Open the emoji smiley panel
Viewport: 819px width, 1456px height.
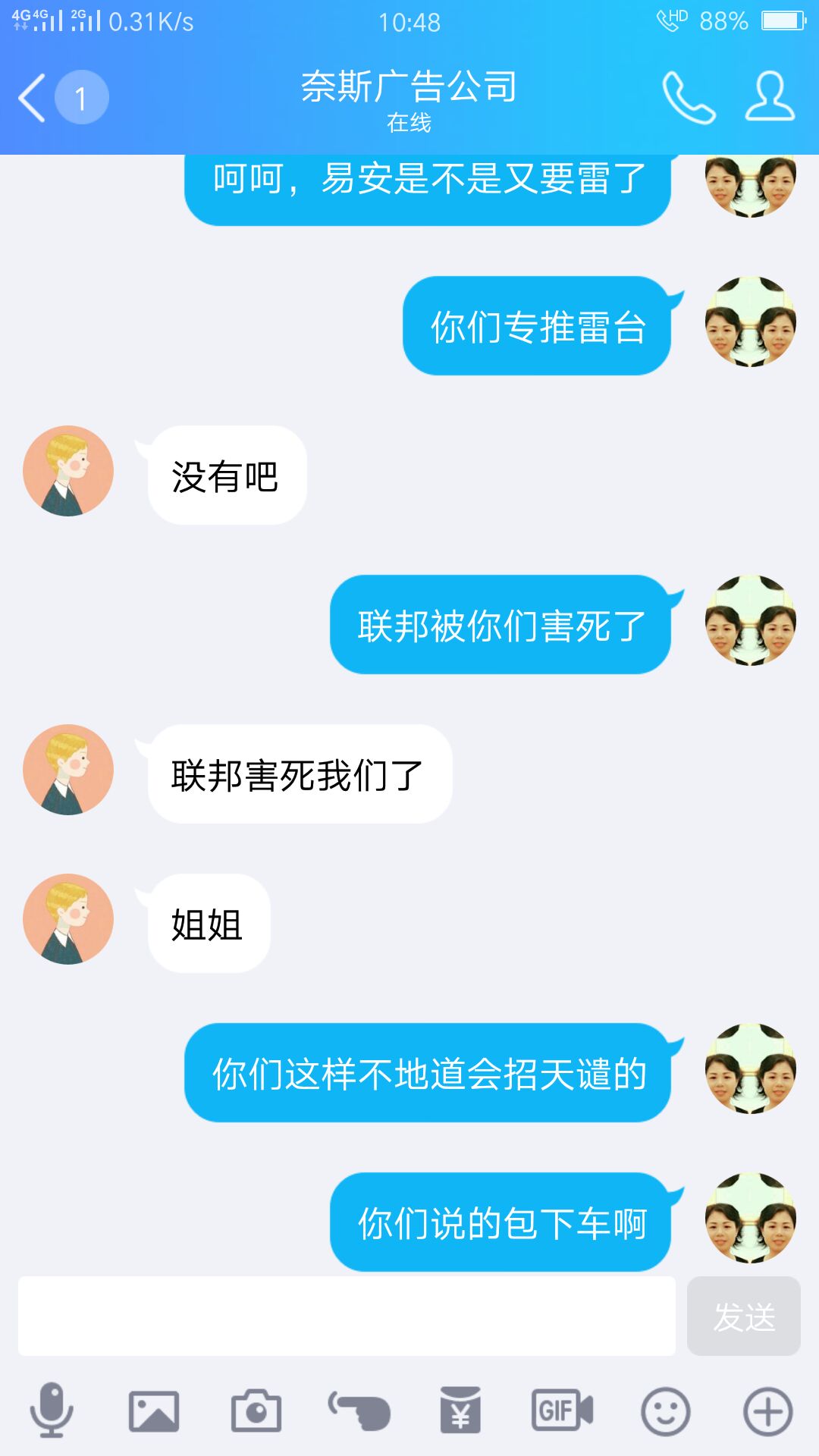coord(665,1411)
